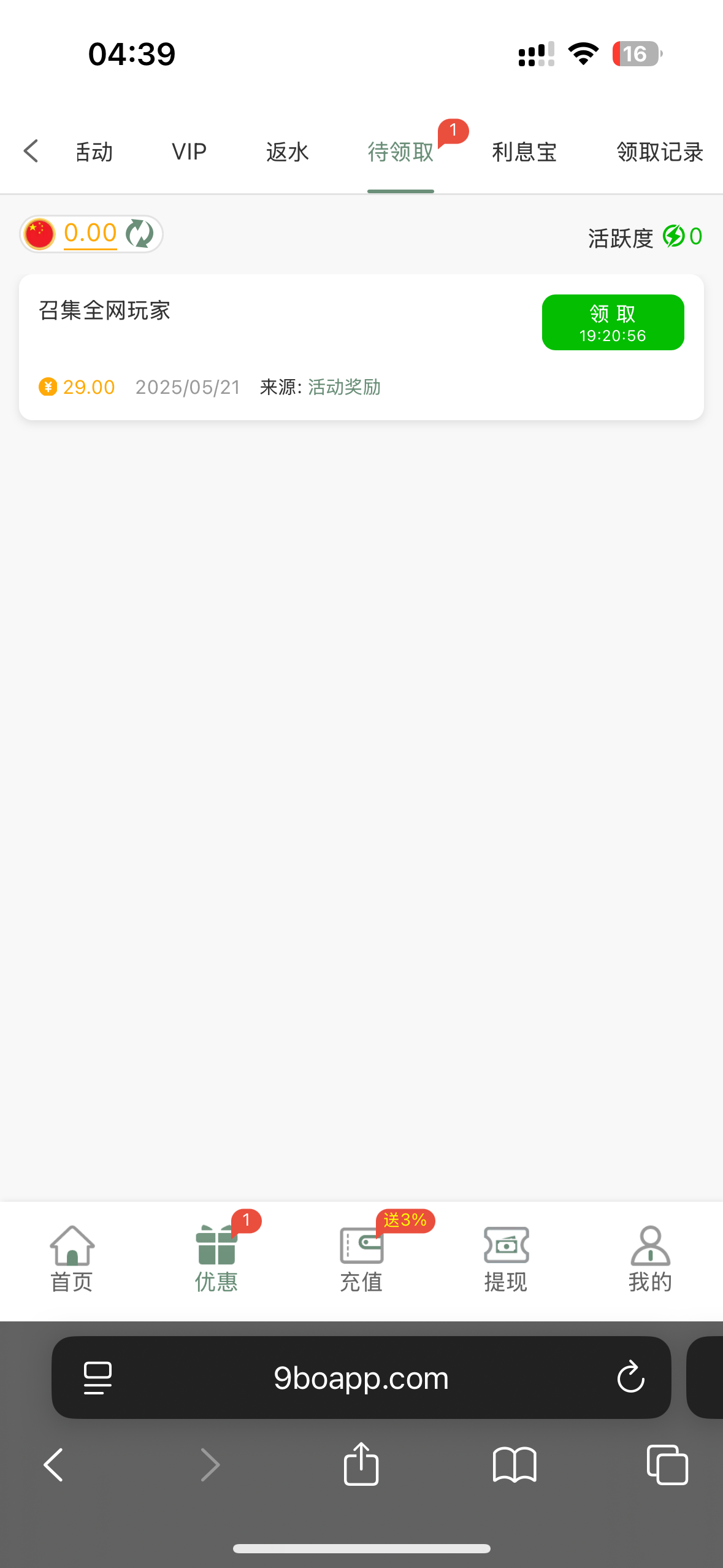The image size is (723, 1568).
Task: Open the 活跃度 activity level indicator
Action: [645, 237]
